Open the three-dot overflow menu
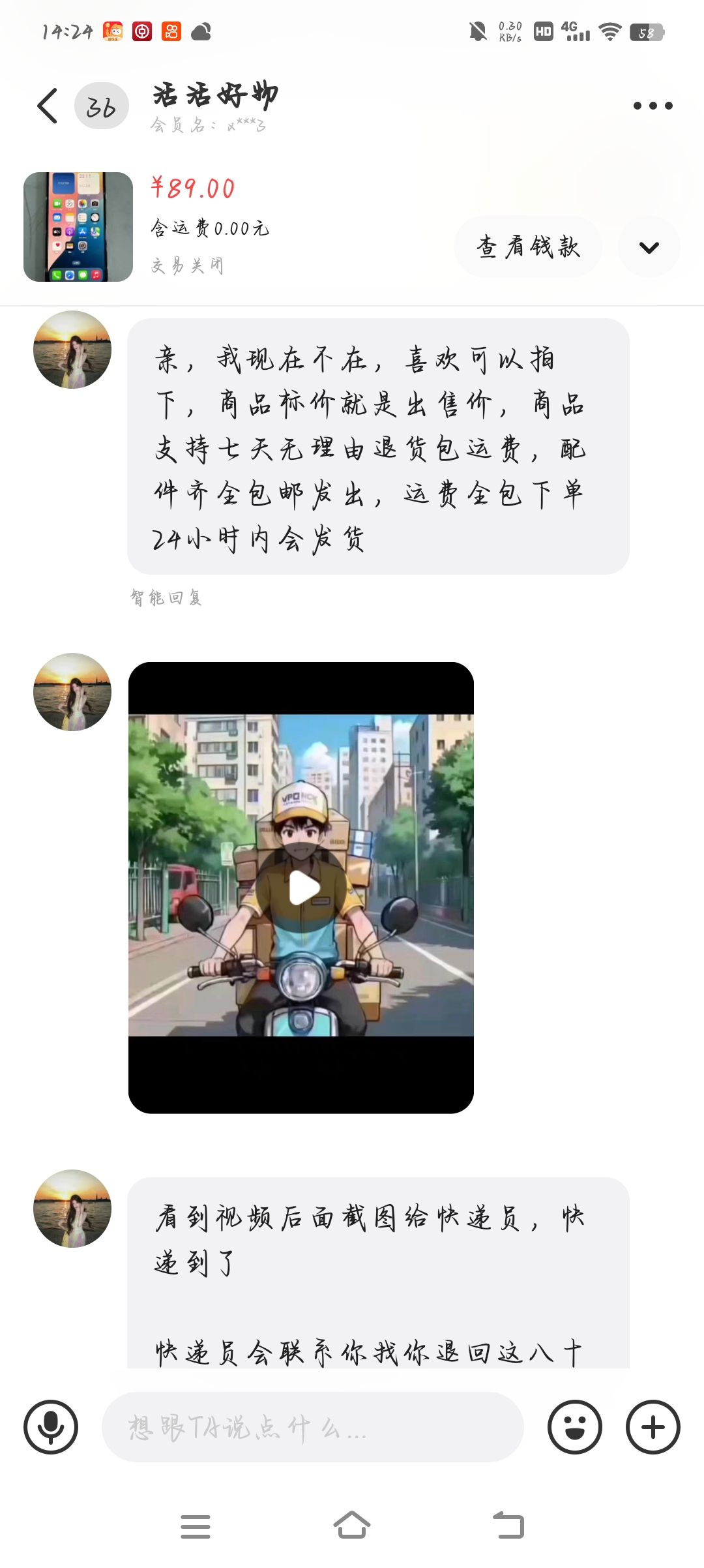The image size is (704, 1568). click(653, 106)
